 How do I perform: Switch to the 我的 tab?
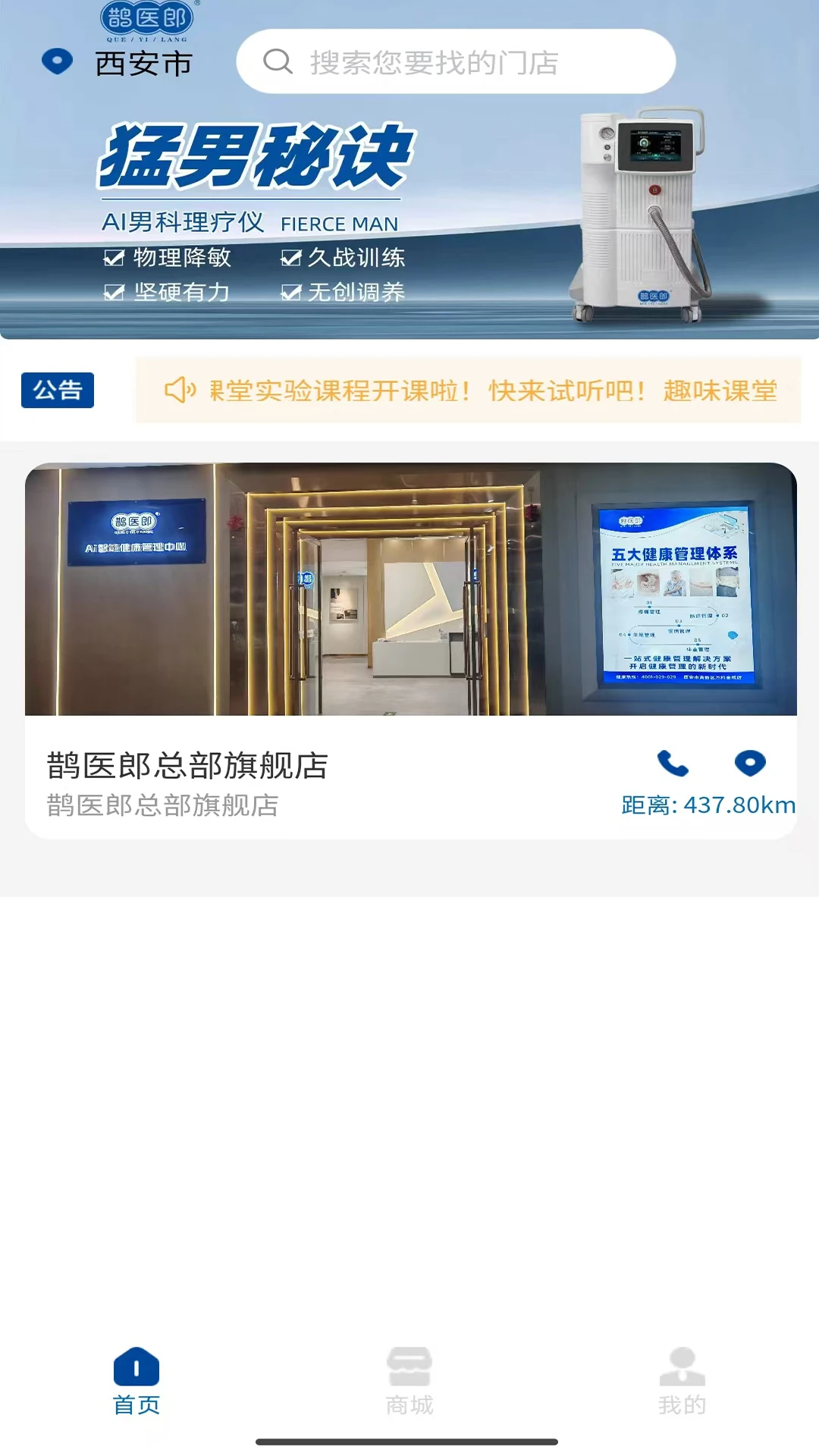pyautogui.click(x=682, y=1382)
